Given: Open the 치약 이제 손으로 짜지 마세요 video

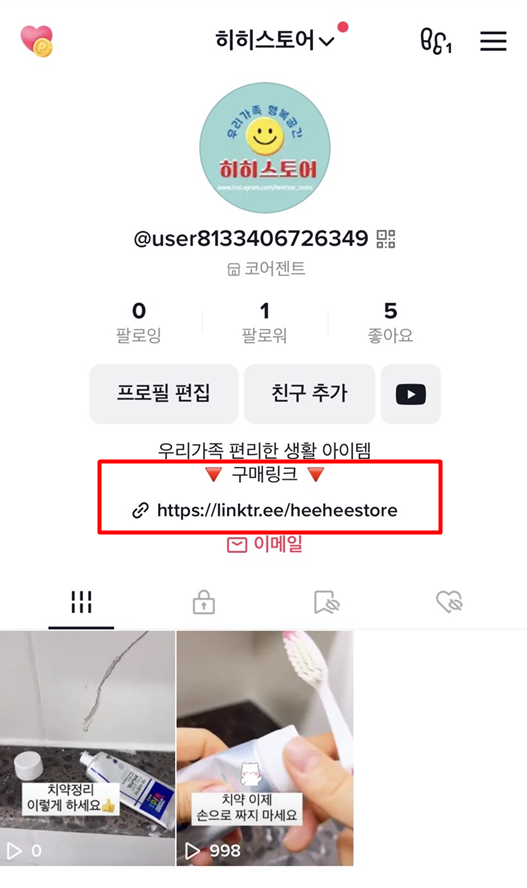Looking at the screenshot, I should (265, 748).
